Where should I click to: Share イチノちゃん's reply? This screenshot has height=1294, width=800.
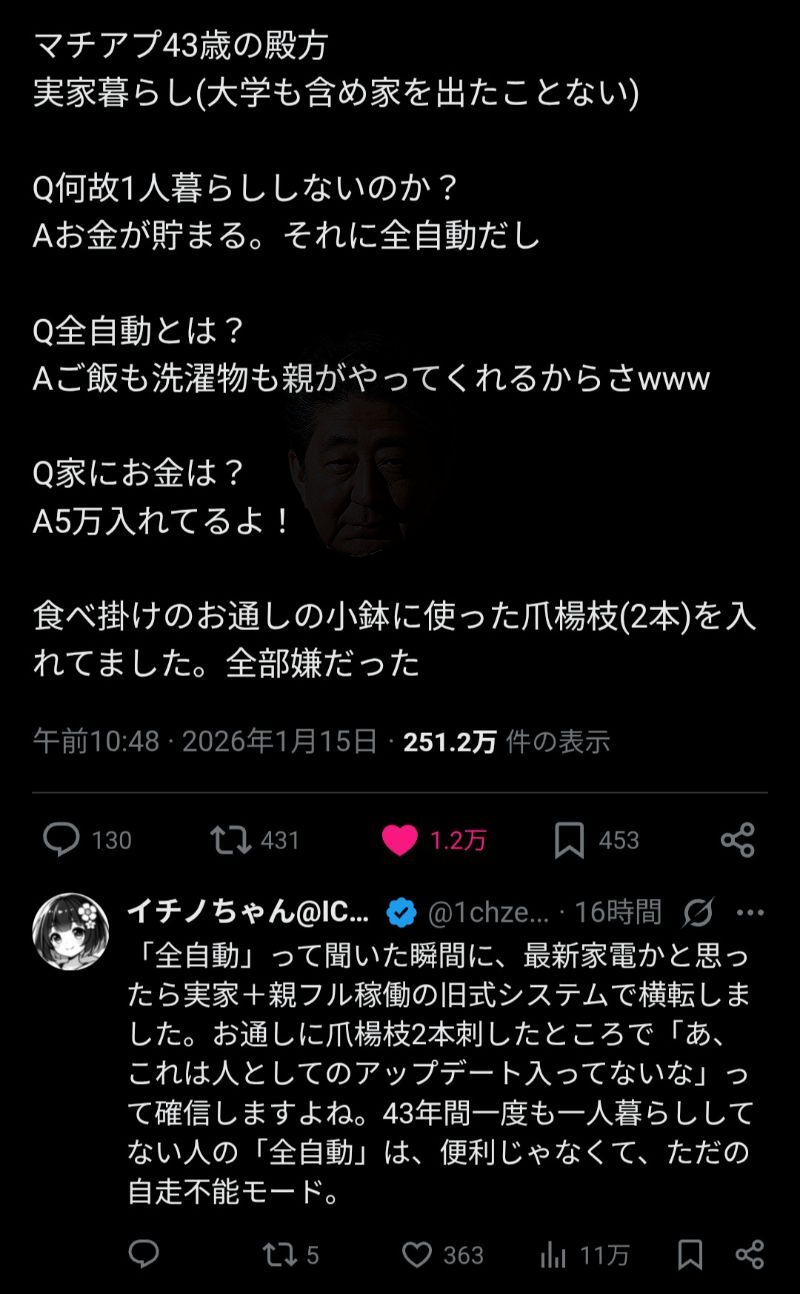pos(749,1254)
